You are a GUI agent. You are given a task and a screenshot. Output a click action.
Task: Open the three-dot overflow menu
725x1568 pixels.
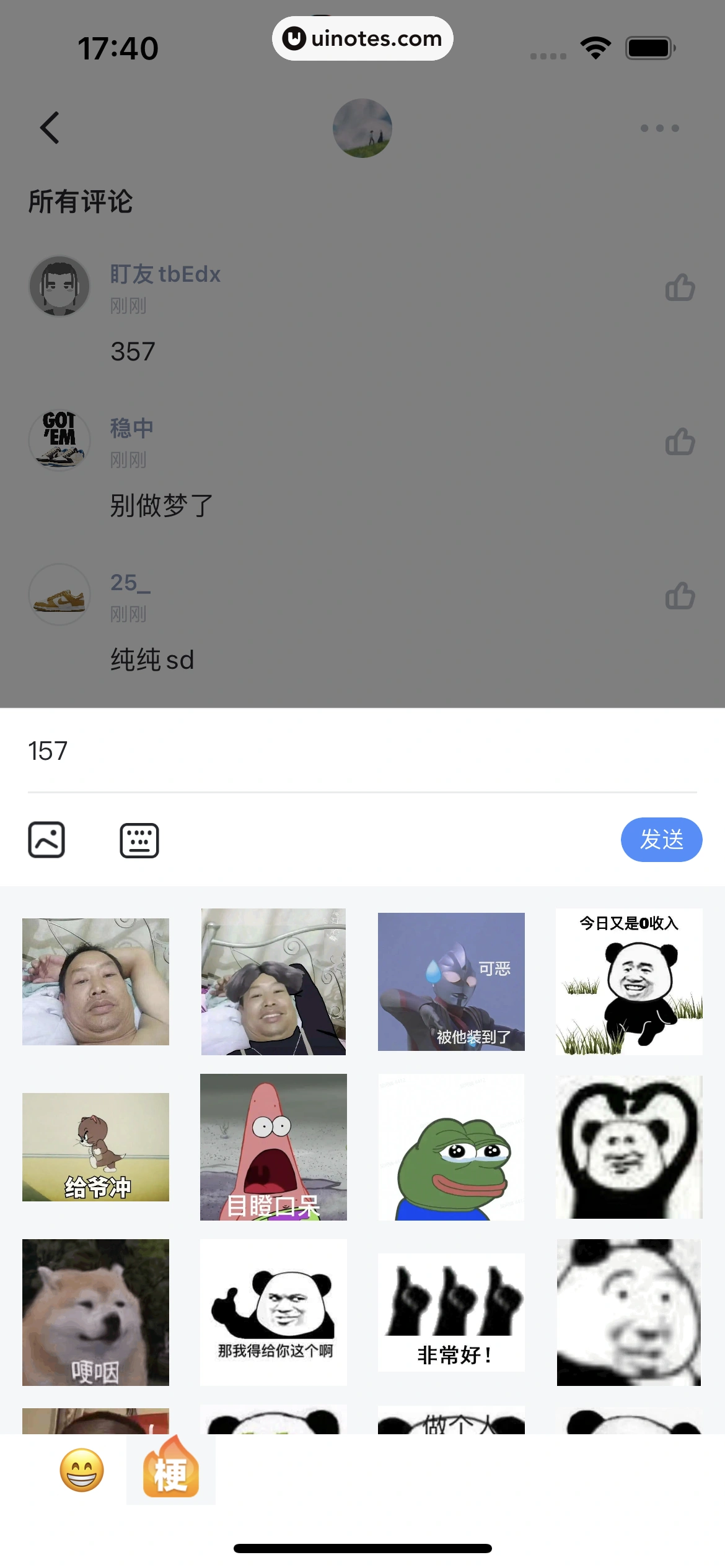(659, 128)
